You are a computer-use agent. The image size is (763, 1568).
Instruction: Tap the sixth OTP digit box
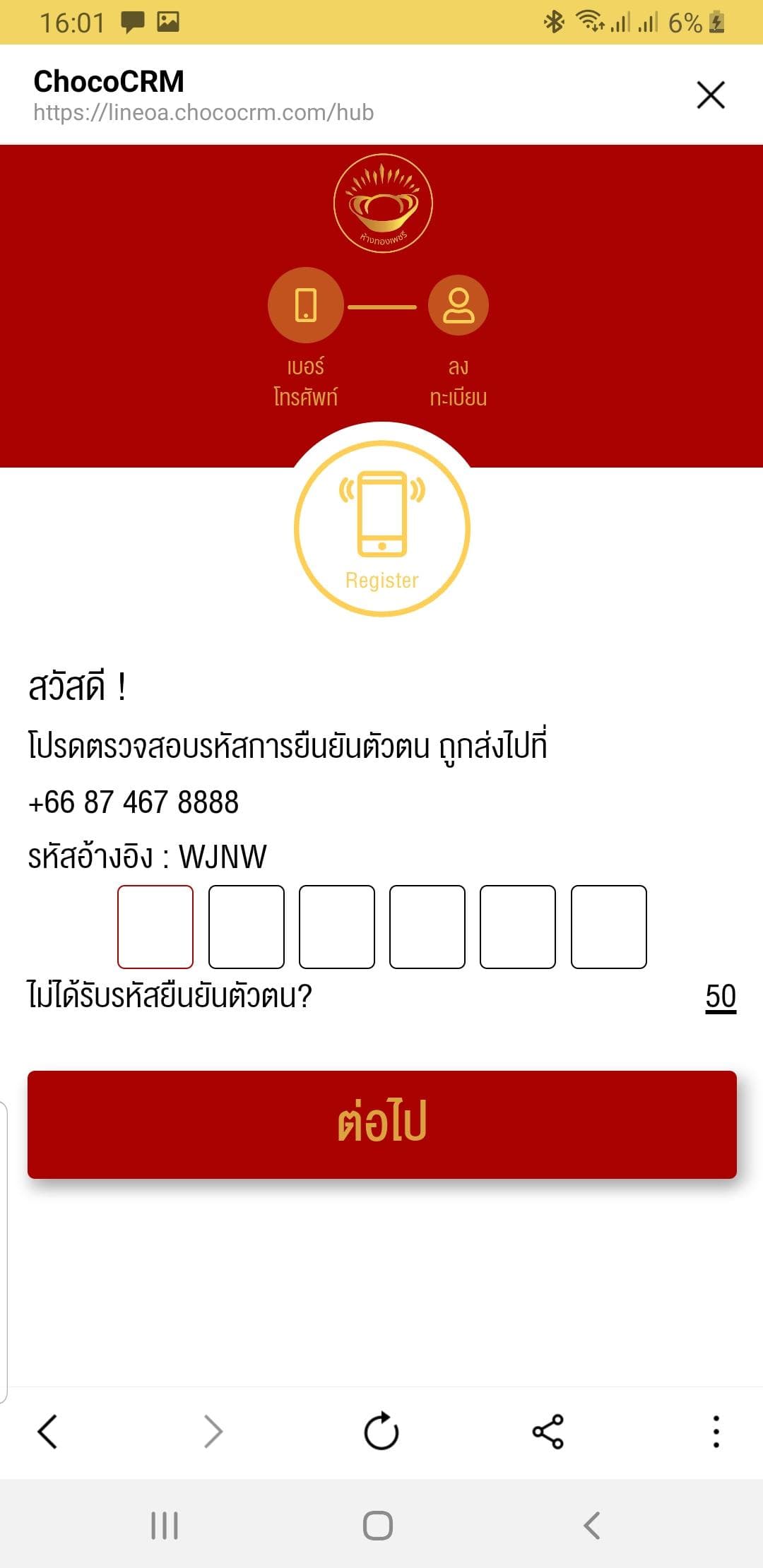pos(609,927)
